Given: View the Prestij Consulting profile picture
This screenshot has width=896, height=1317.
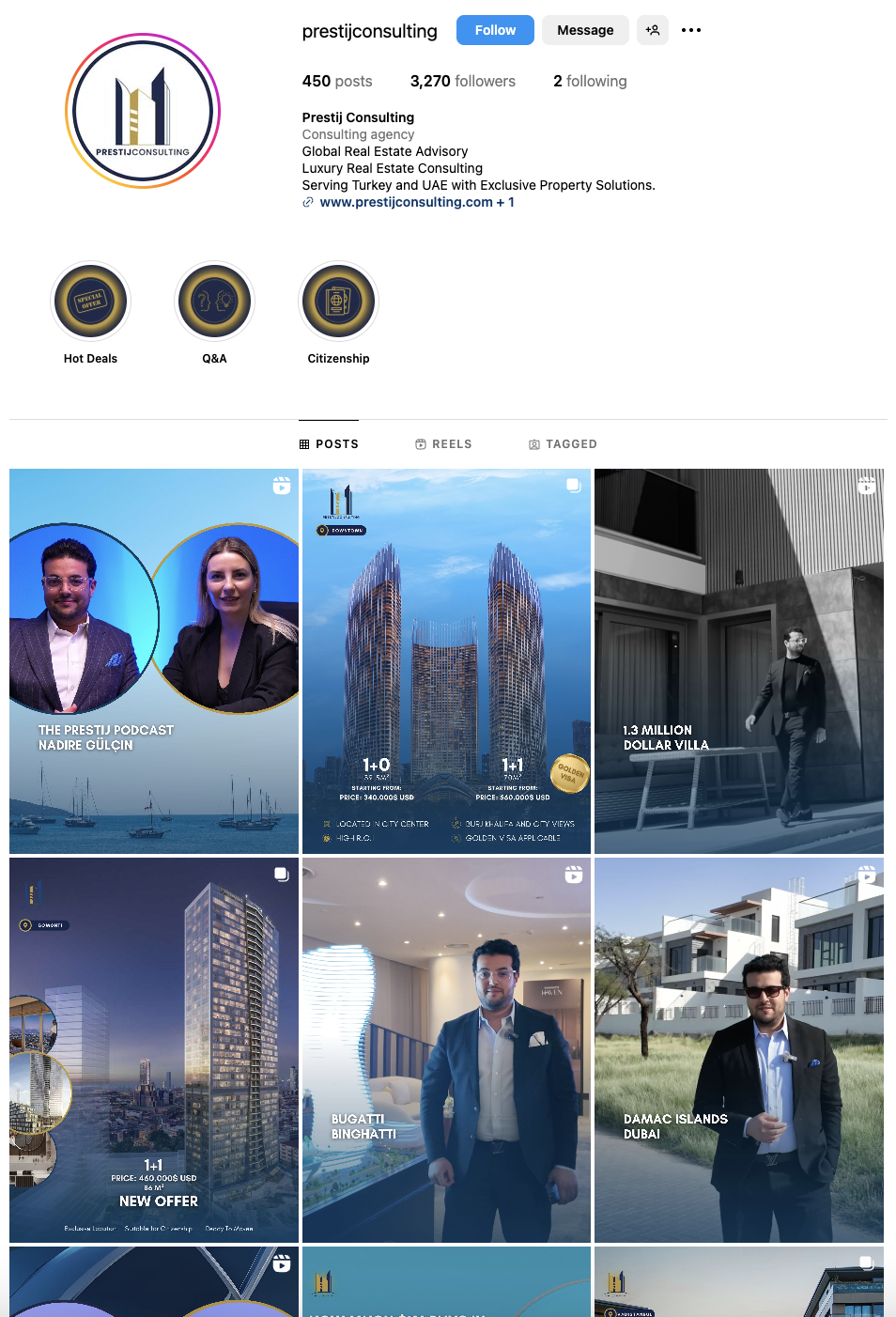Looking at the screenshot, I should click(x=143, y=111).
